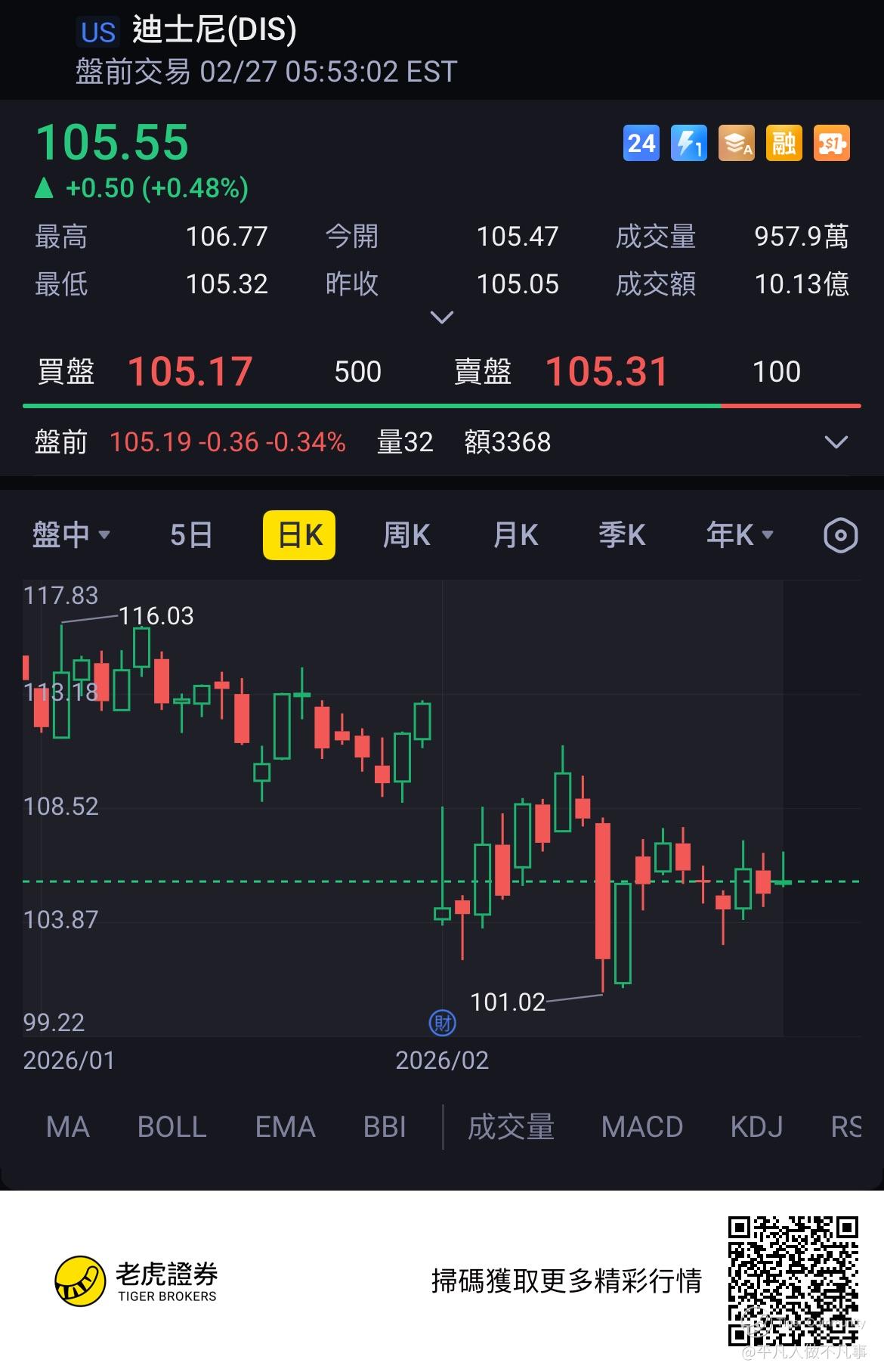Apply the MA indicator
Screen dimensions: 884x1372
tap(68, 1127)
